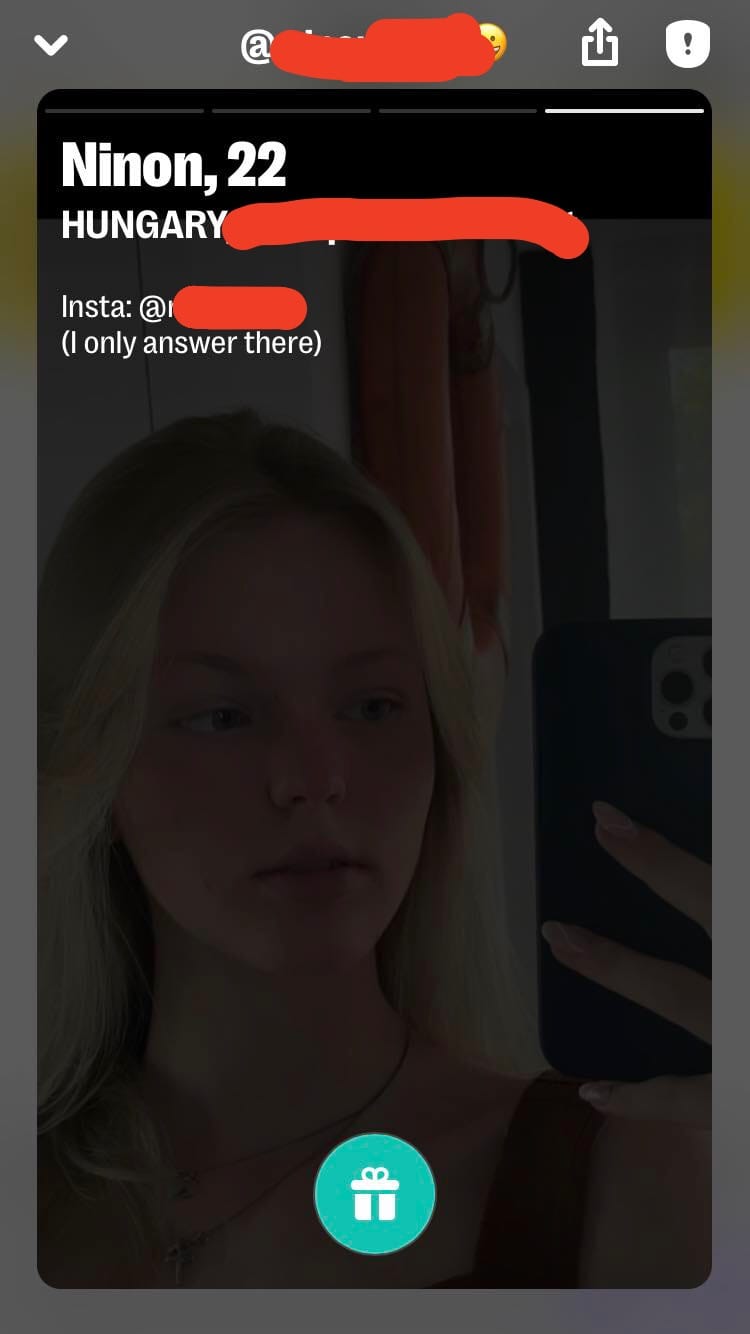Screen dimensions: 750x1334
Task: Report this profile via the shield icon
Action: [x=688, y=45]
